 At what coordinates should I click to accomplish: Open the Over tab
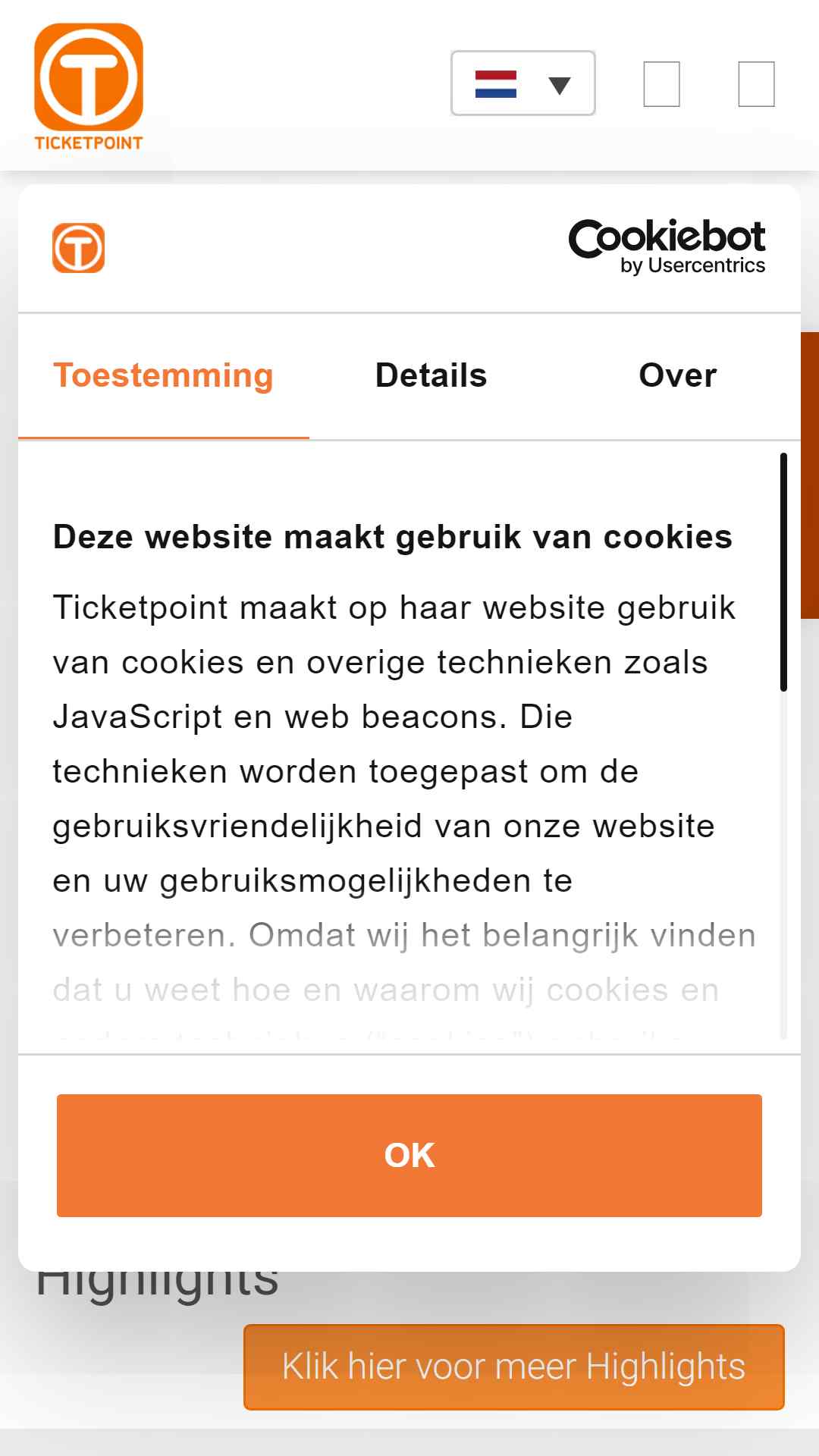tap(677, 376)
